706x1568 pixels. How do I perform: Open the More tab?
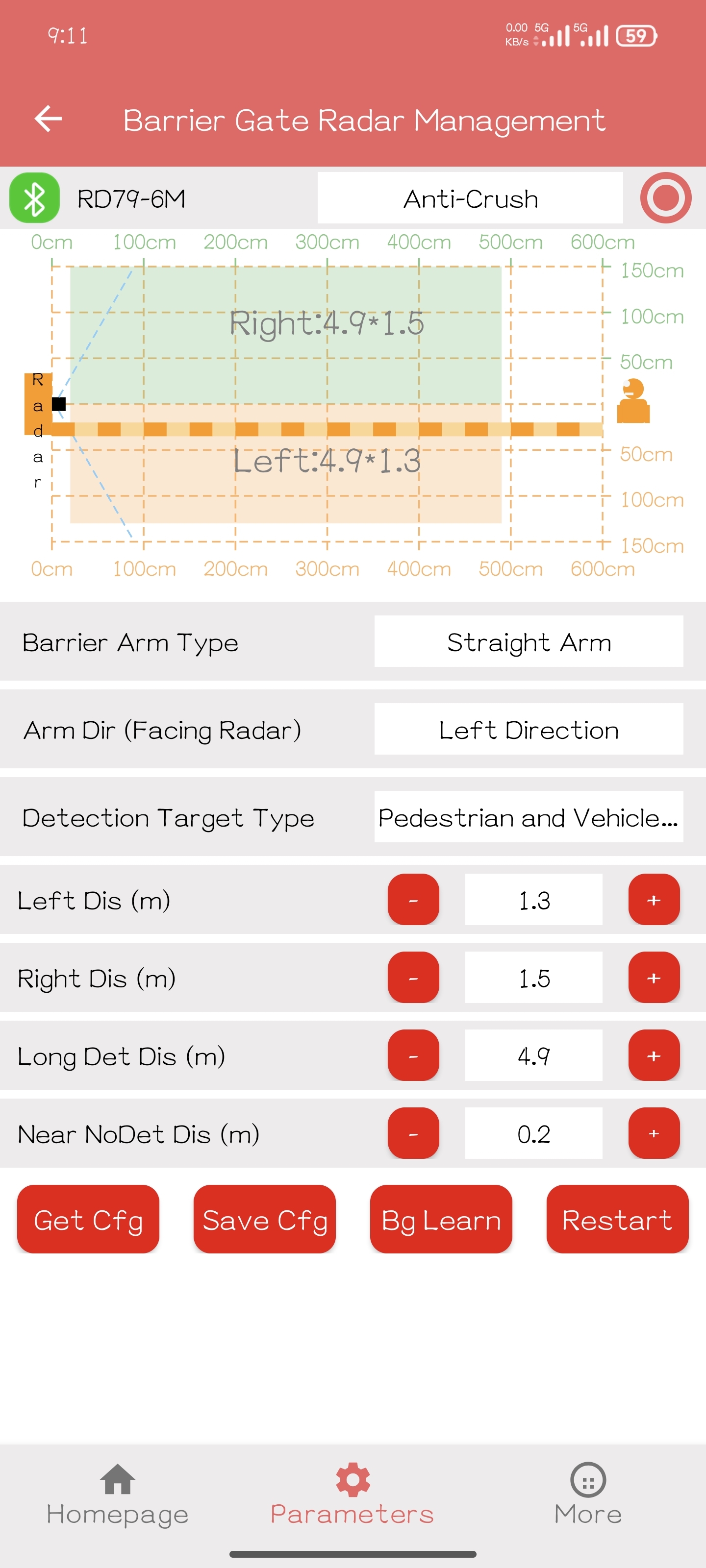click(588, 1494)
